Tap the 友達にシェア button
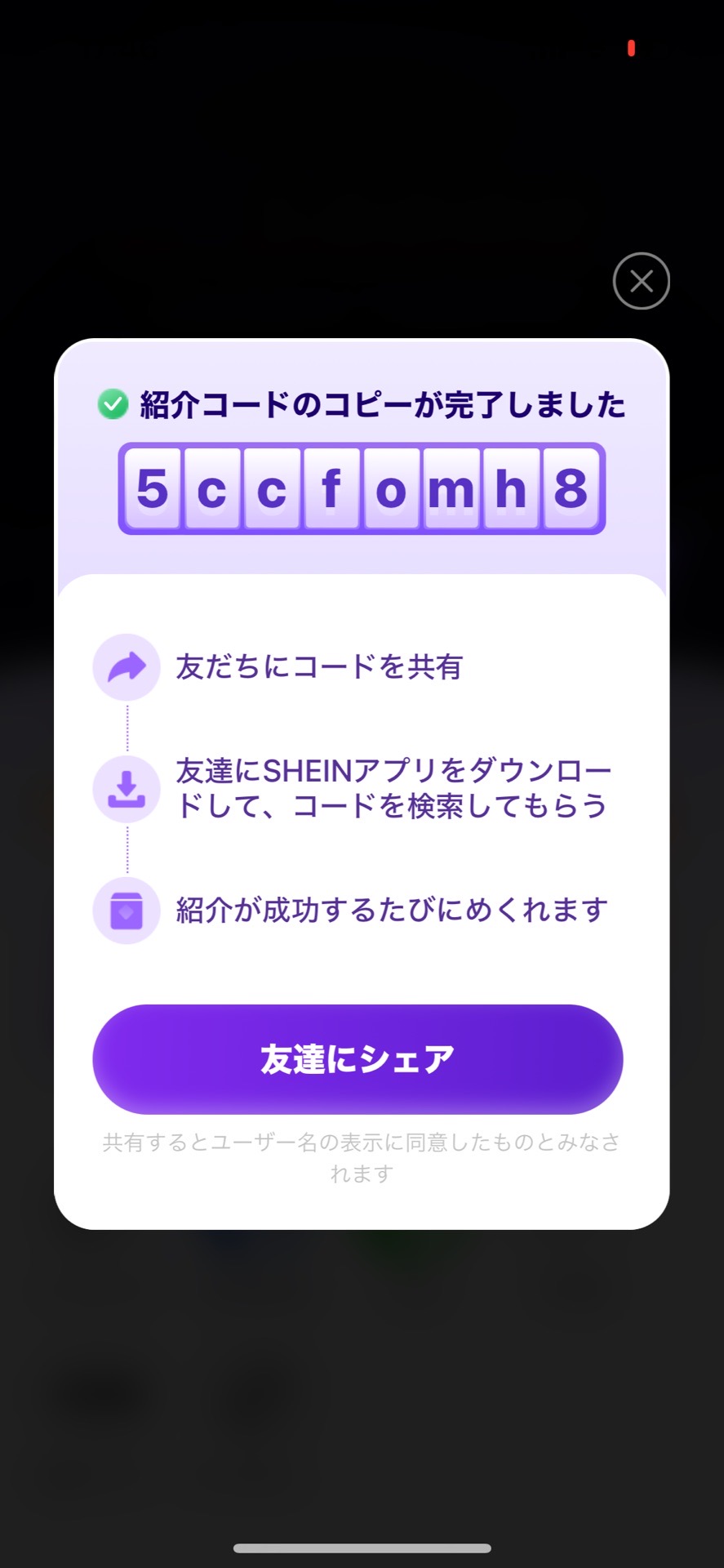This screenshot has width=724, height=1568. click(358, 1059)
